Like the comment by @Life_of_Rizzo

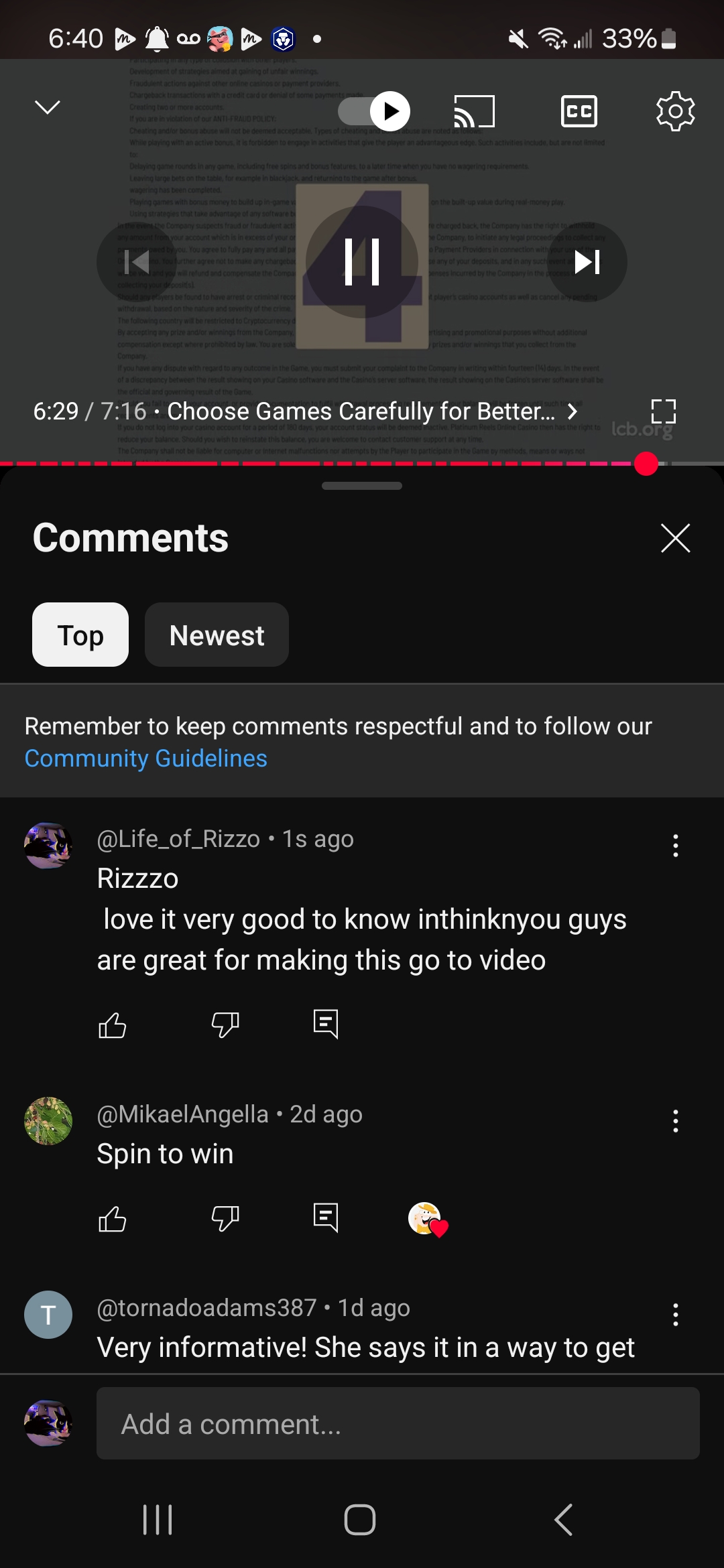pos(112,1025)
